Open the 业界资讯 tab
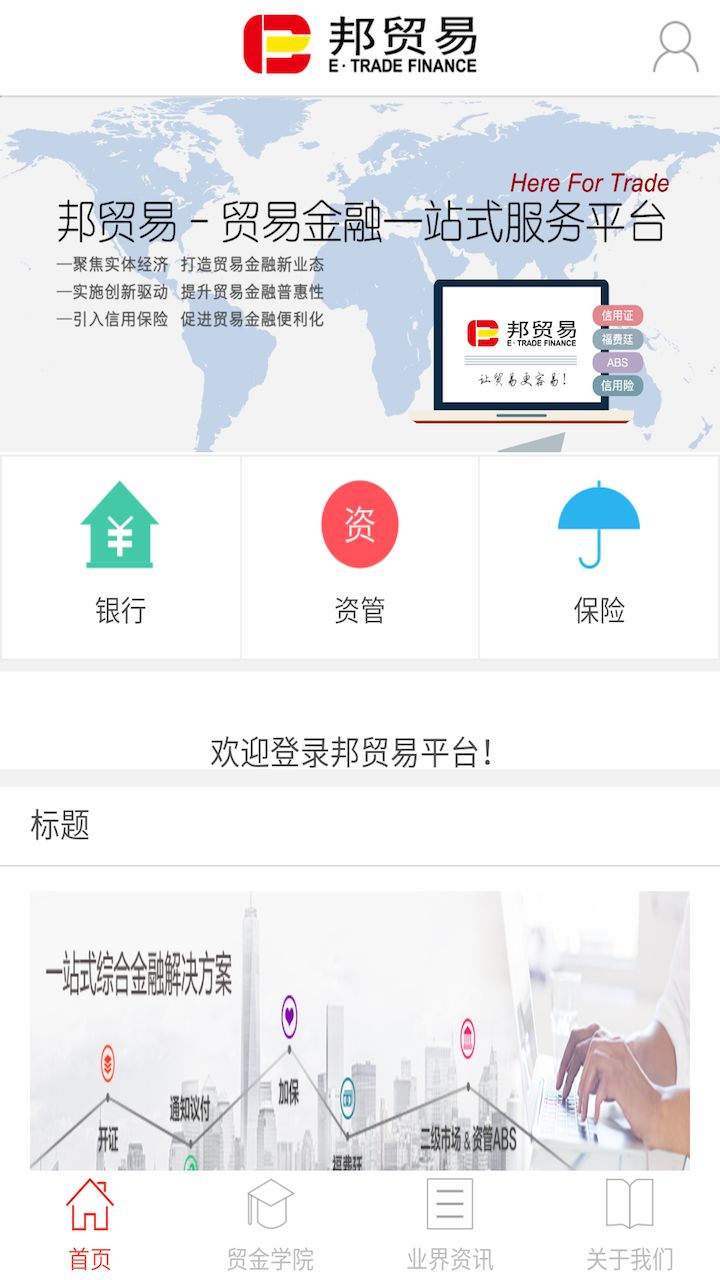720x1280 pixels. coord(450,1225)
